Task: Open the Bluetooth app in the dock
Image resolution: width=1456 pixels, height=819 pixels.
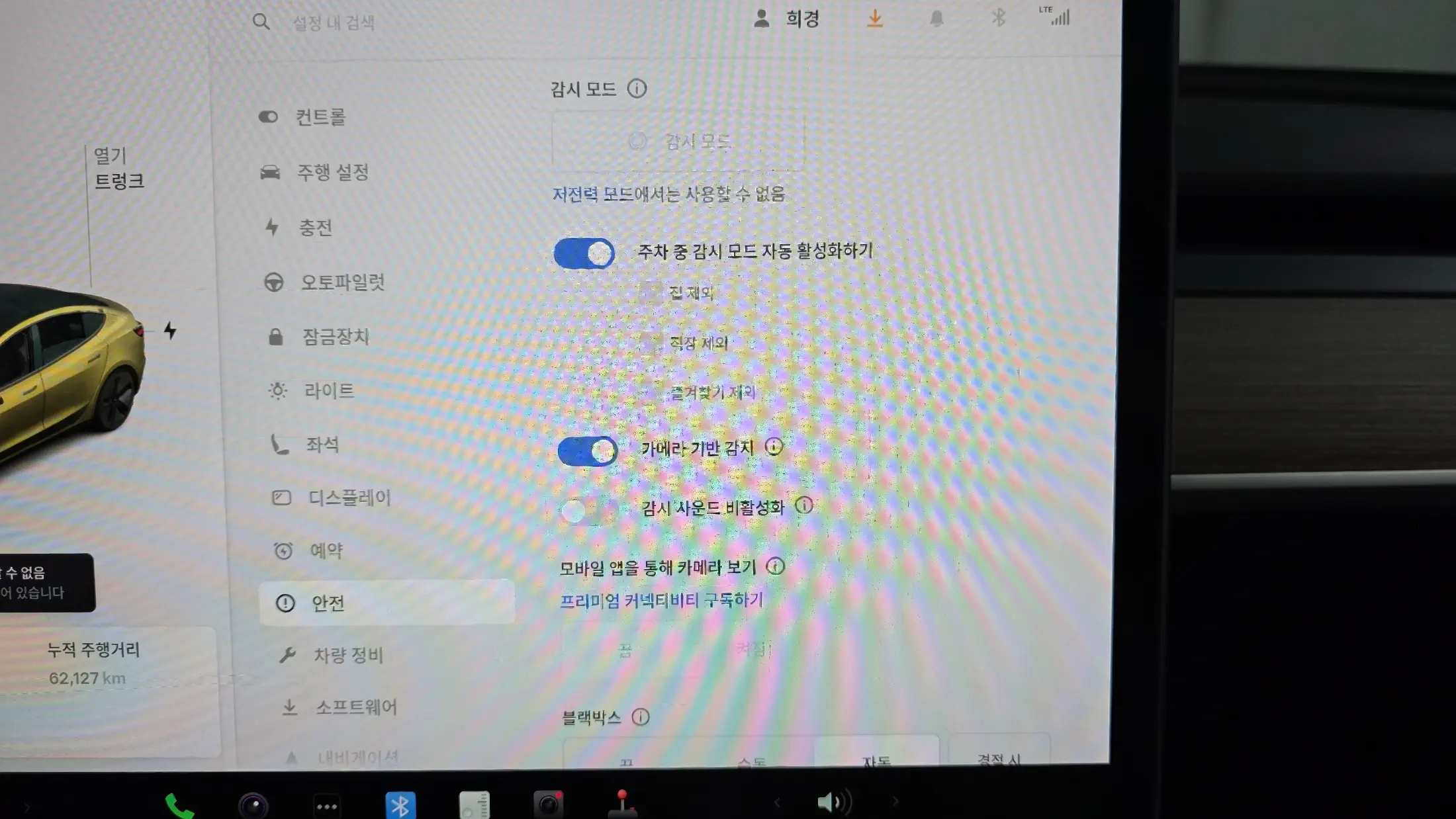Action: coord(400,805)
